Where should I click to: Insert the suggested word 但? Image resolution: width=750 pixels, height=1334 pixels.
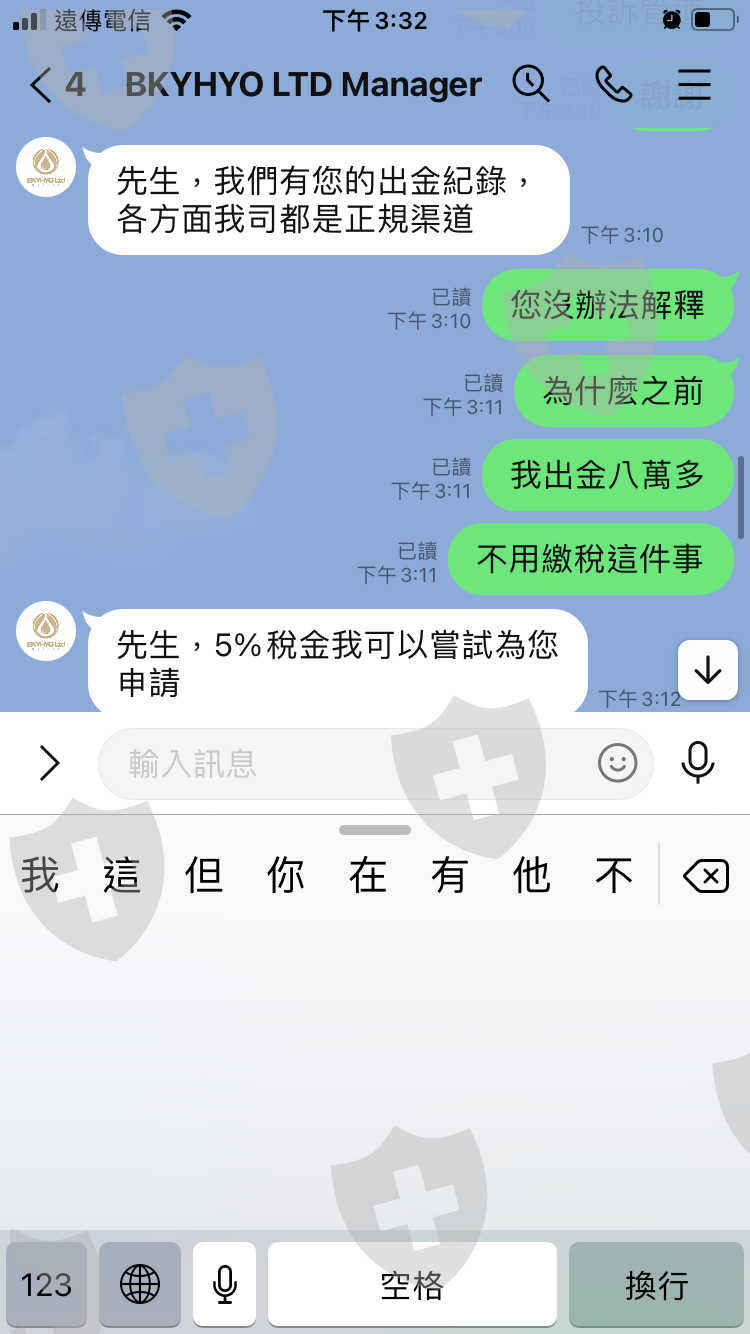[x=204, y=876]
